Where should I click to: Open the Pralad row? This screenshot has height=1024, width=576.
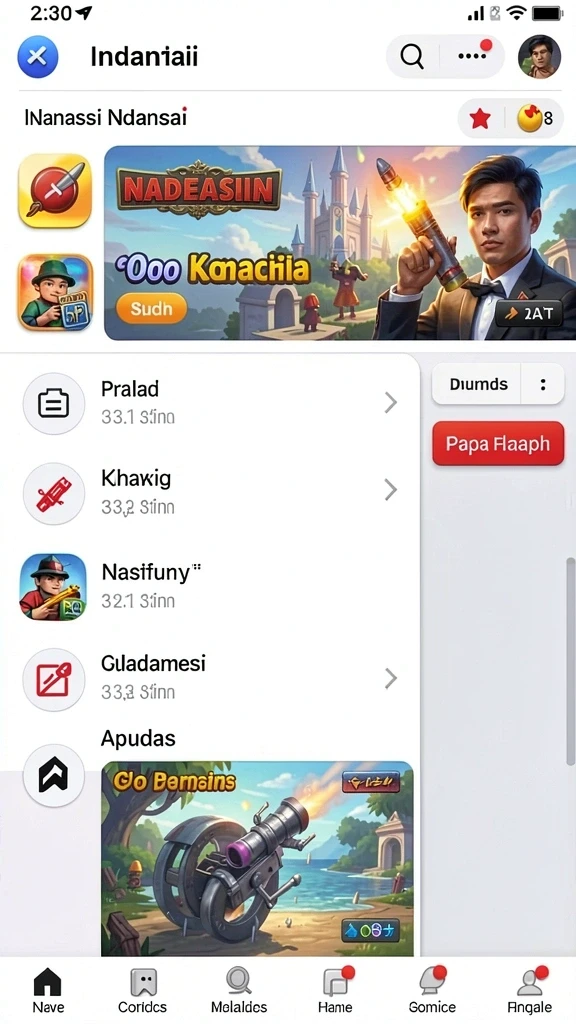pyautogui.click(x=210, y=403)
